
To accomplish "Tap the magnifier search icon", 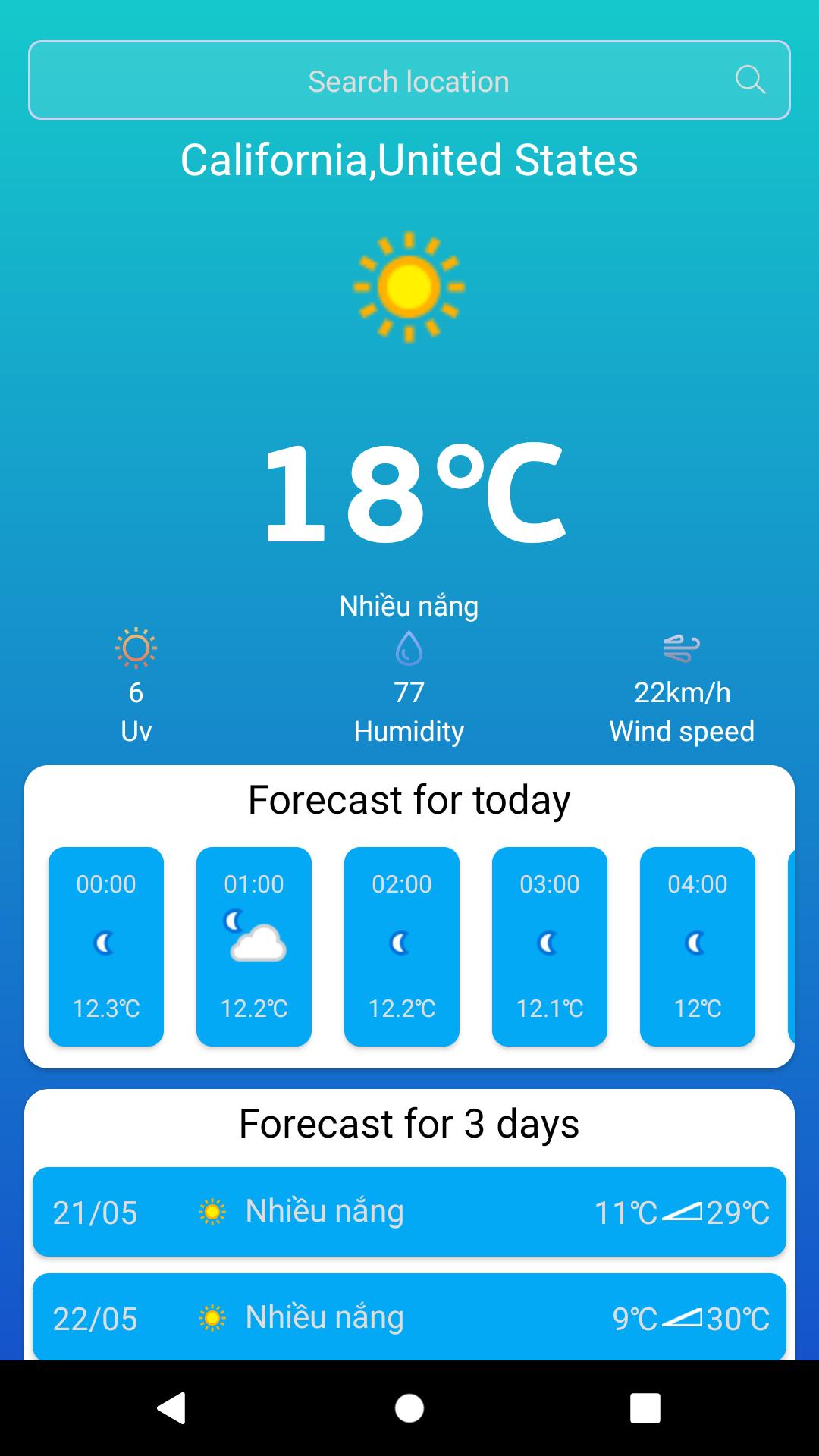I will (x=750, y=80).
